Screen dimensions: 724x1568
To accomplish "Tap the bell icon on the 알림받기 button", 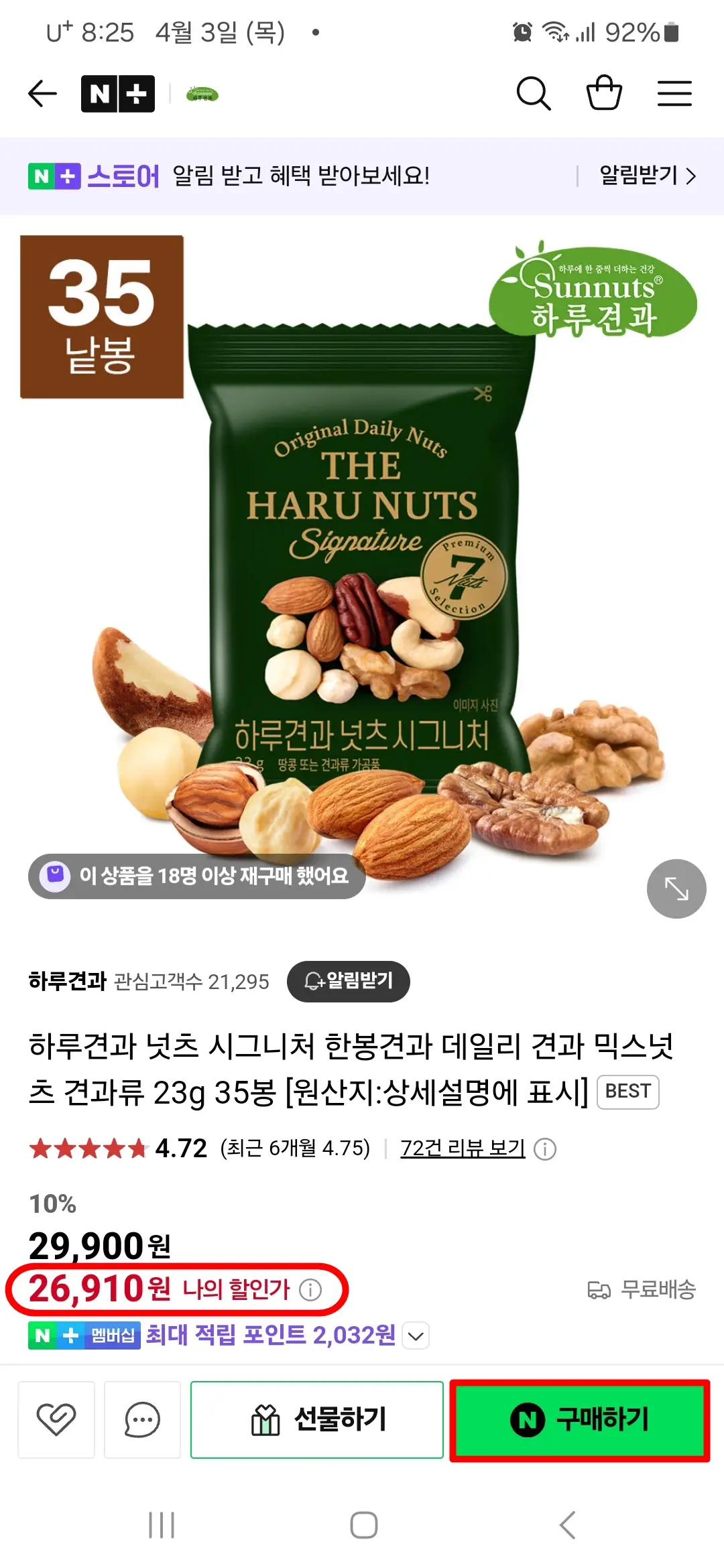I will coord(310,981).
